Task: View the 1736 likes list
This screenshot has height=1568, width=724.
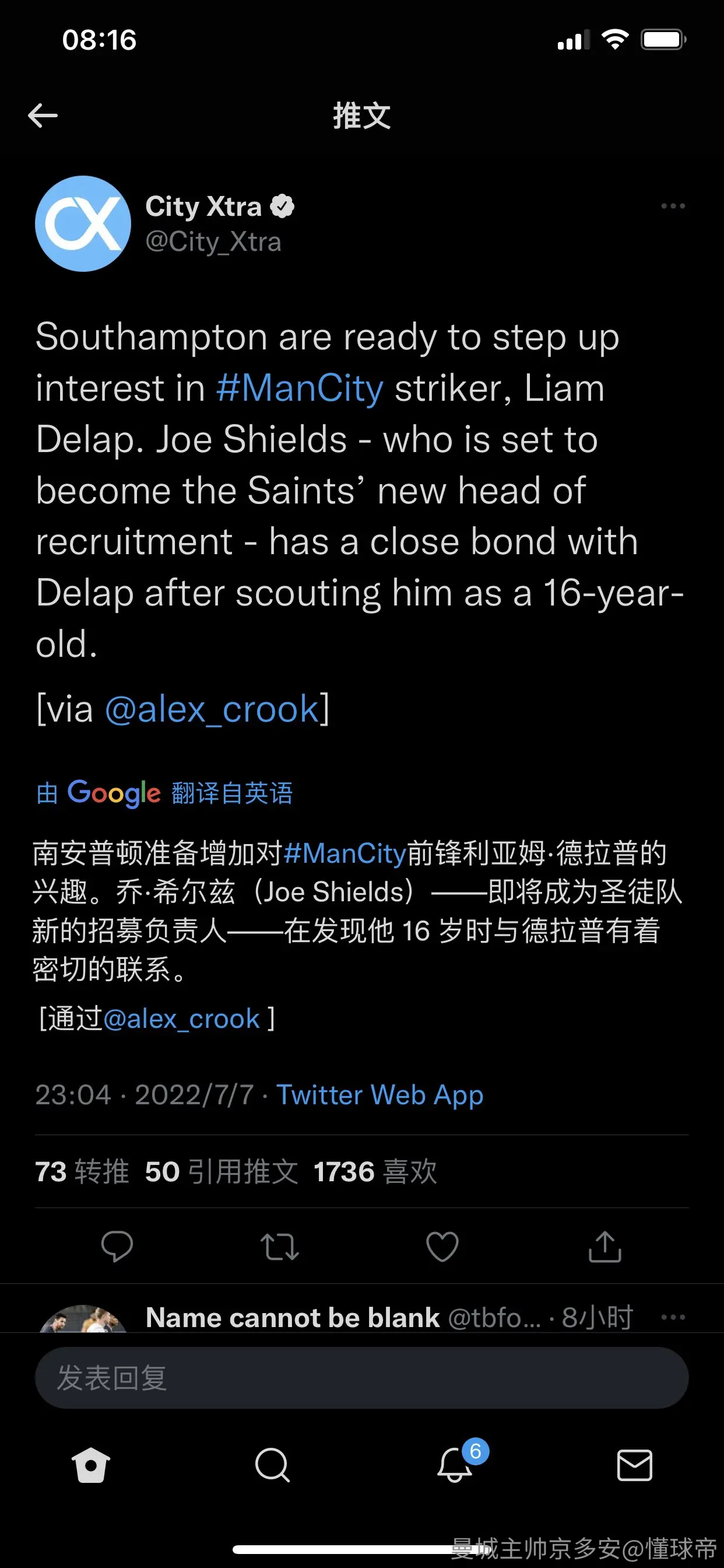Action: [375, 1171]
